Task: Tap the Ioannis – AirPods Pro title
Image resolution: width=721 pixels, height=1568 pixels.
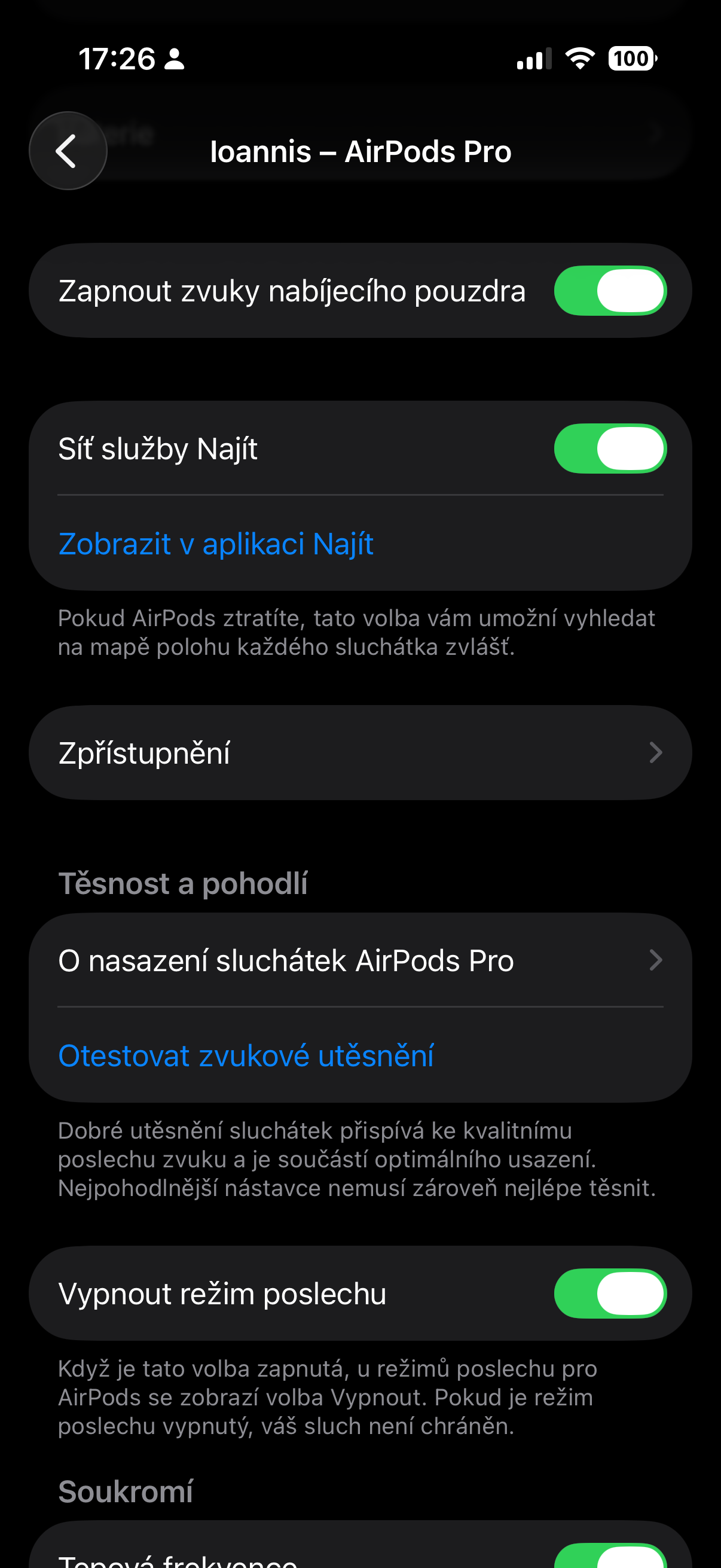Action: [x=360, y=151]
